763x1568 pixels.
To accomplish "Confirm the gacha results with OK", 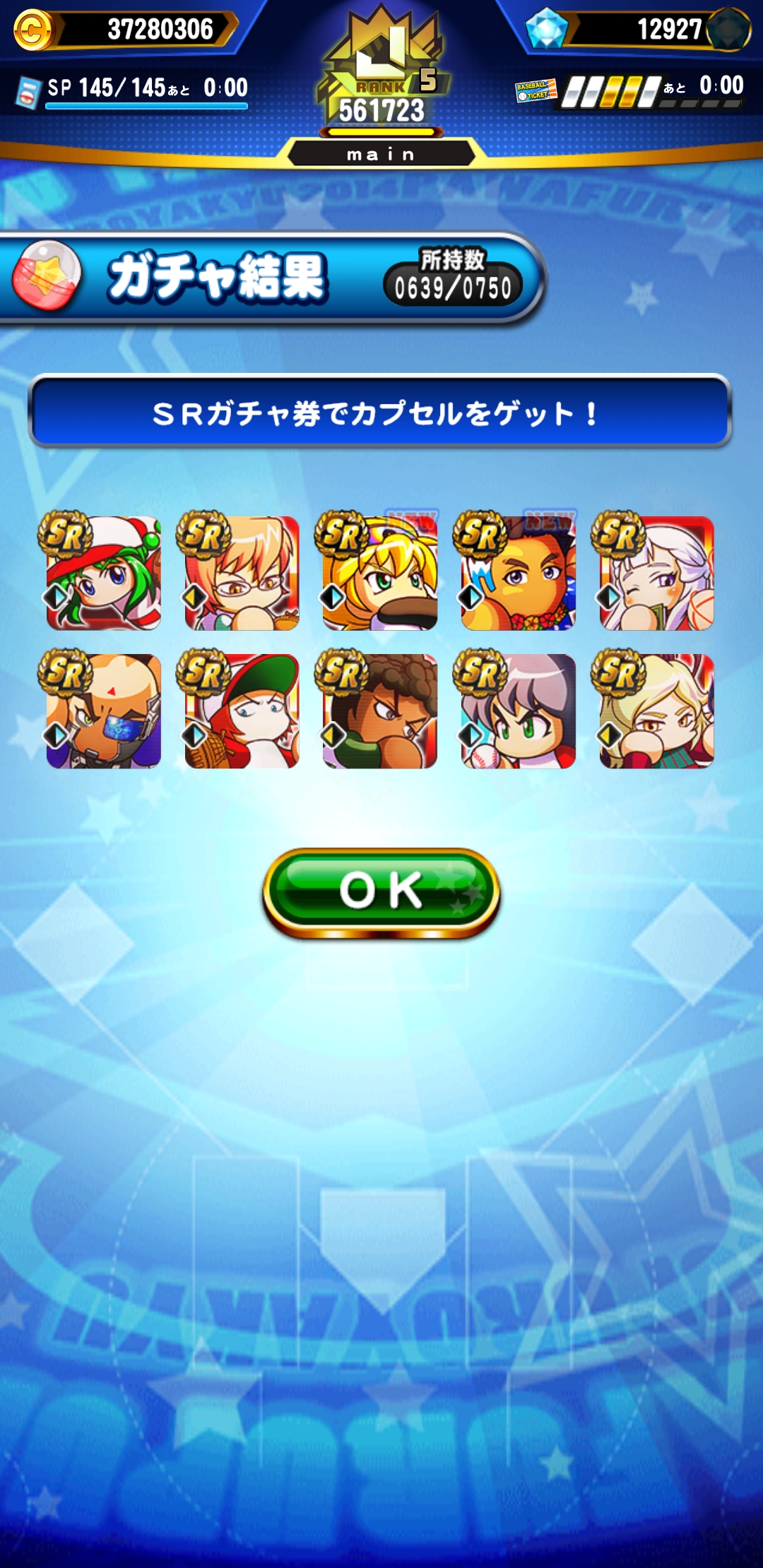I will click(381, 891).
